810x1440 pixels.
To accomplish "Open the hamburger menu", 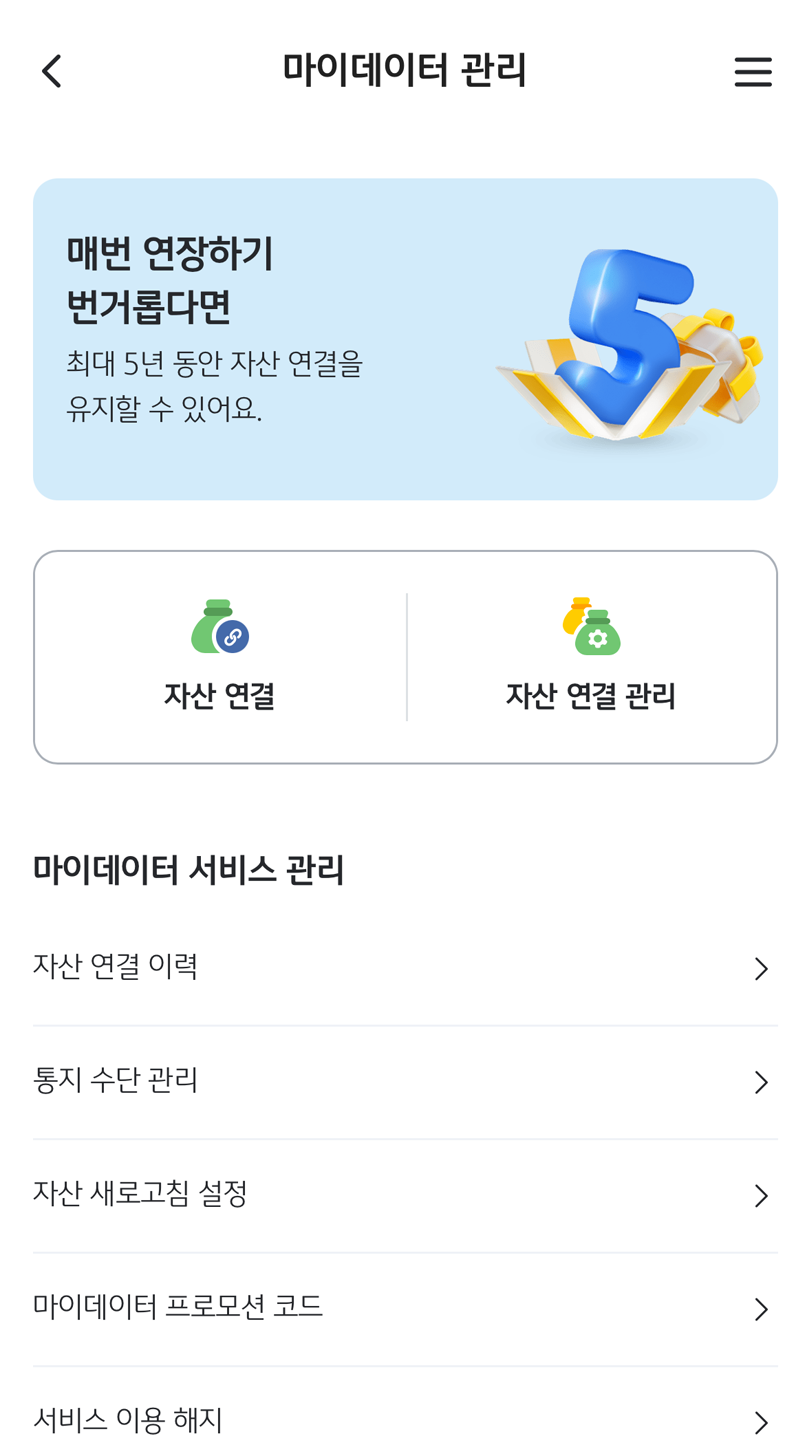I will (x=752, y=71).
